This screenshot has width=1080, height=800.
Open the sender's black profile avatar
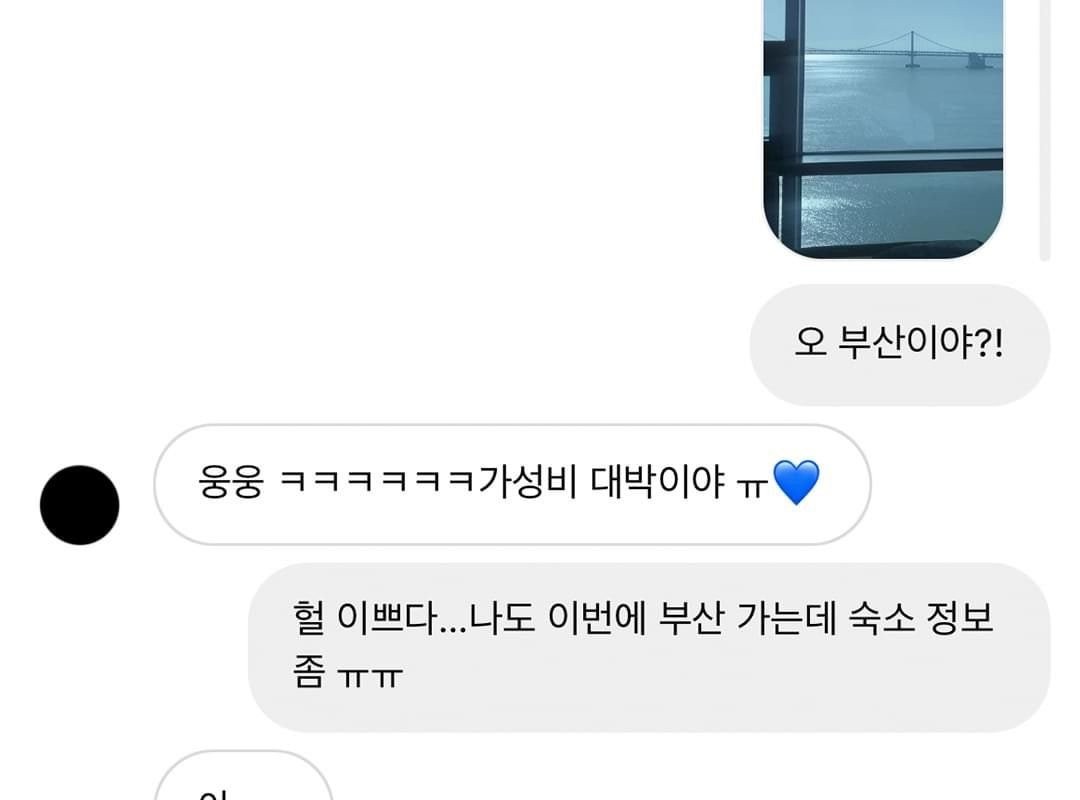coord(80,505)
